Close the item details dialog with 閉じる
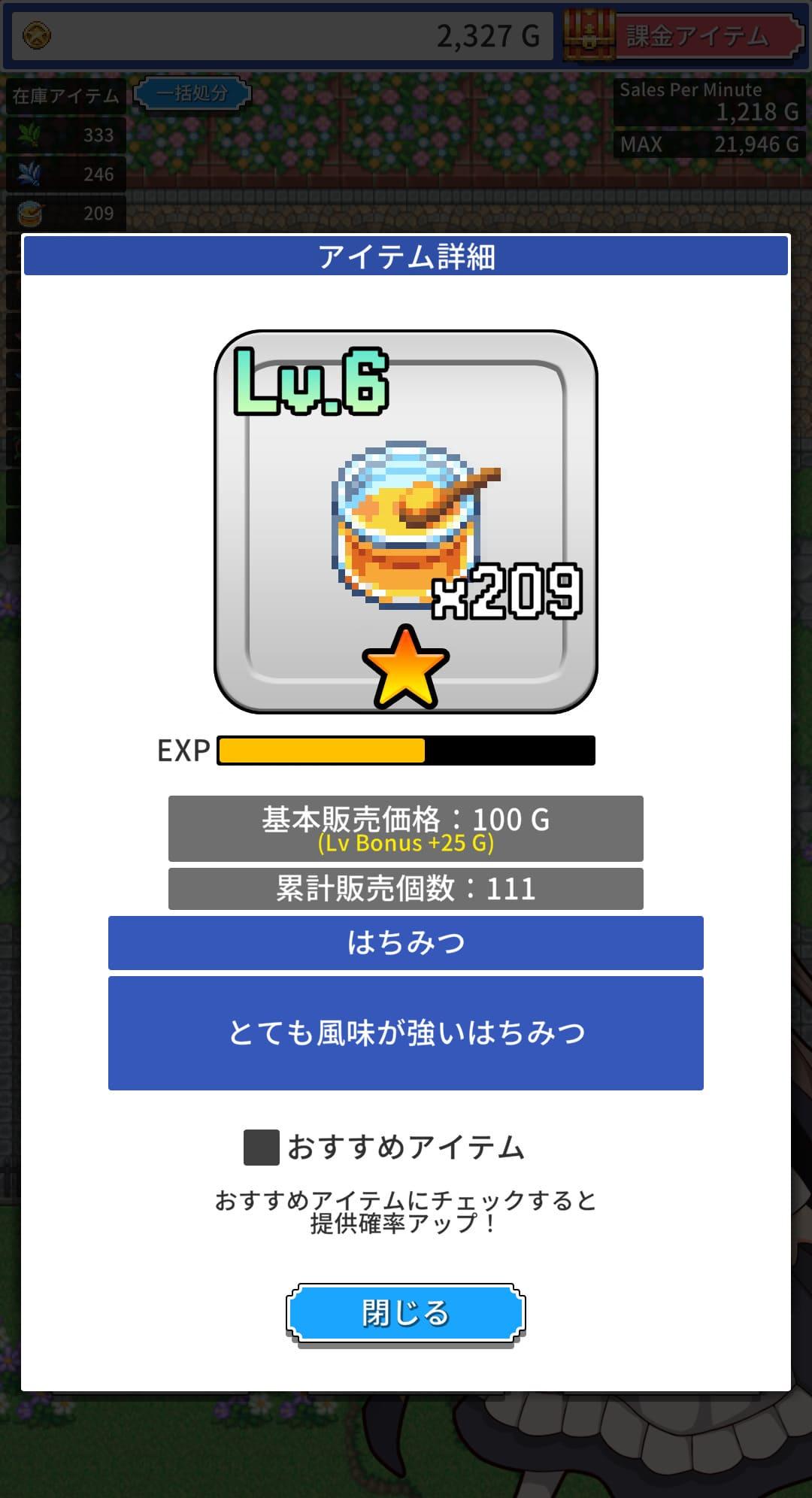The image size is (812, 1498). 405,1313
